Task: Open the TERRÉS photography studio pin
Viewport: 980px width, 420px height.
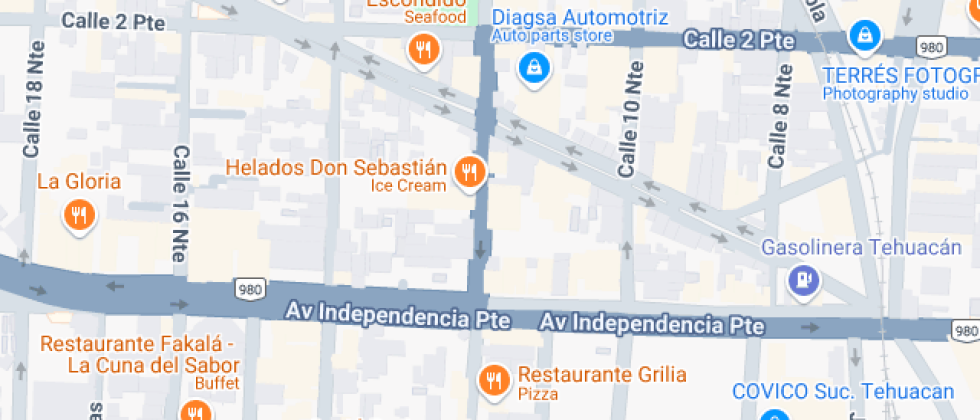Action: click(x=863, y=37)
